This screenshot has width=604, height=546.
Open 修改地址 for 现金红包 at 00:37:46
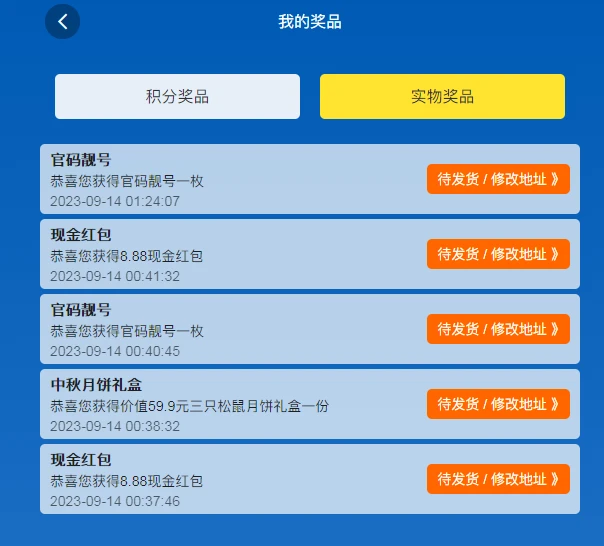click(x=498, y=479)
